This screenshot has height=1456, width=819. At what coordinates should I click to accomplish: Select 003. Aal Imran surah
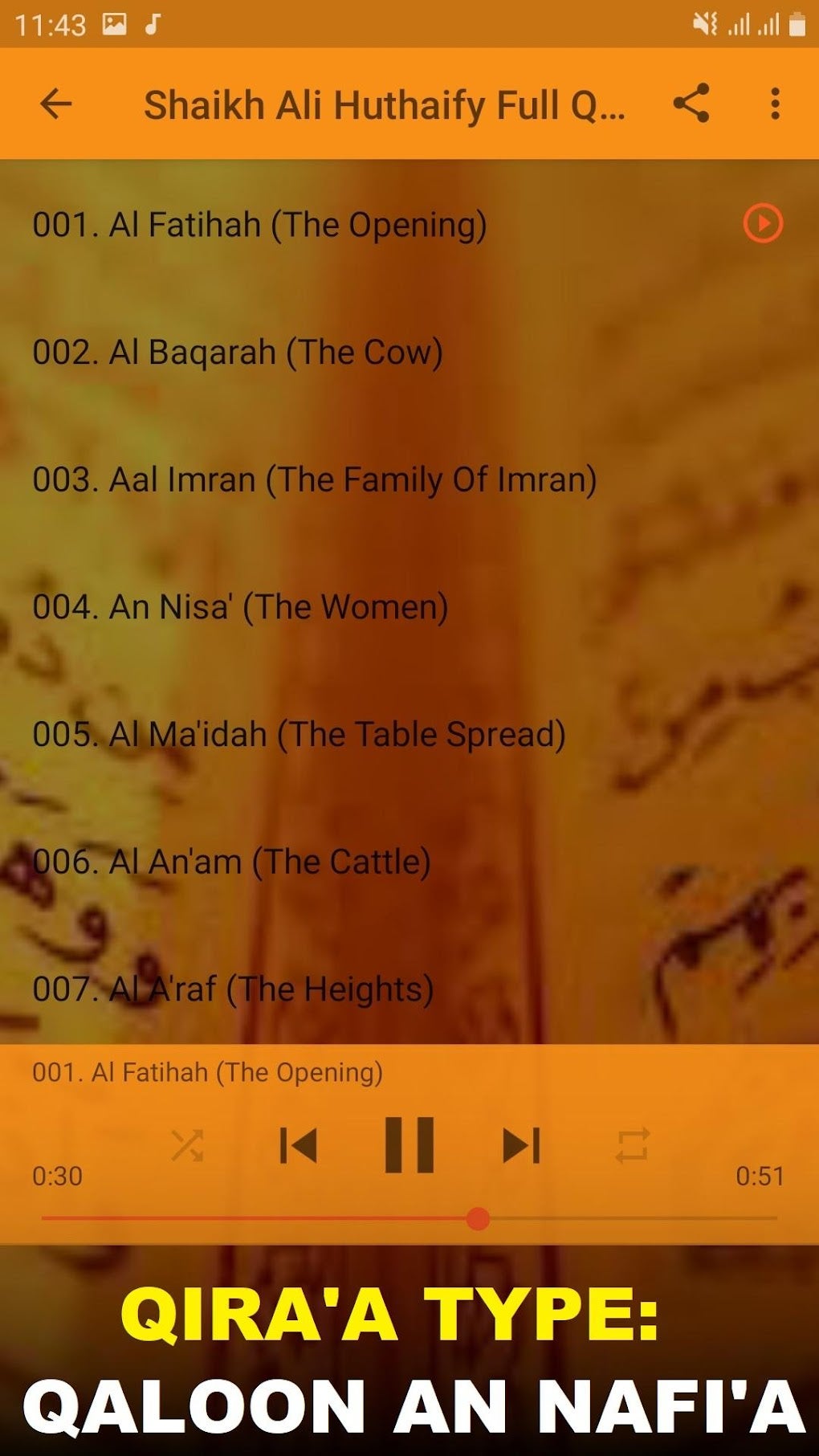409,479
